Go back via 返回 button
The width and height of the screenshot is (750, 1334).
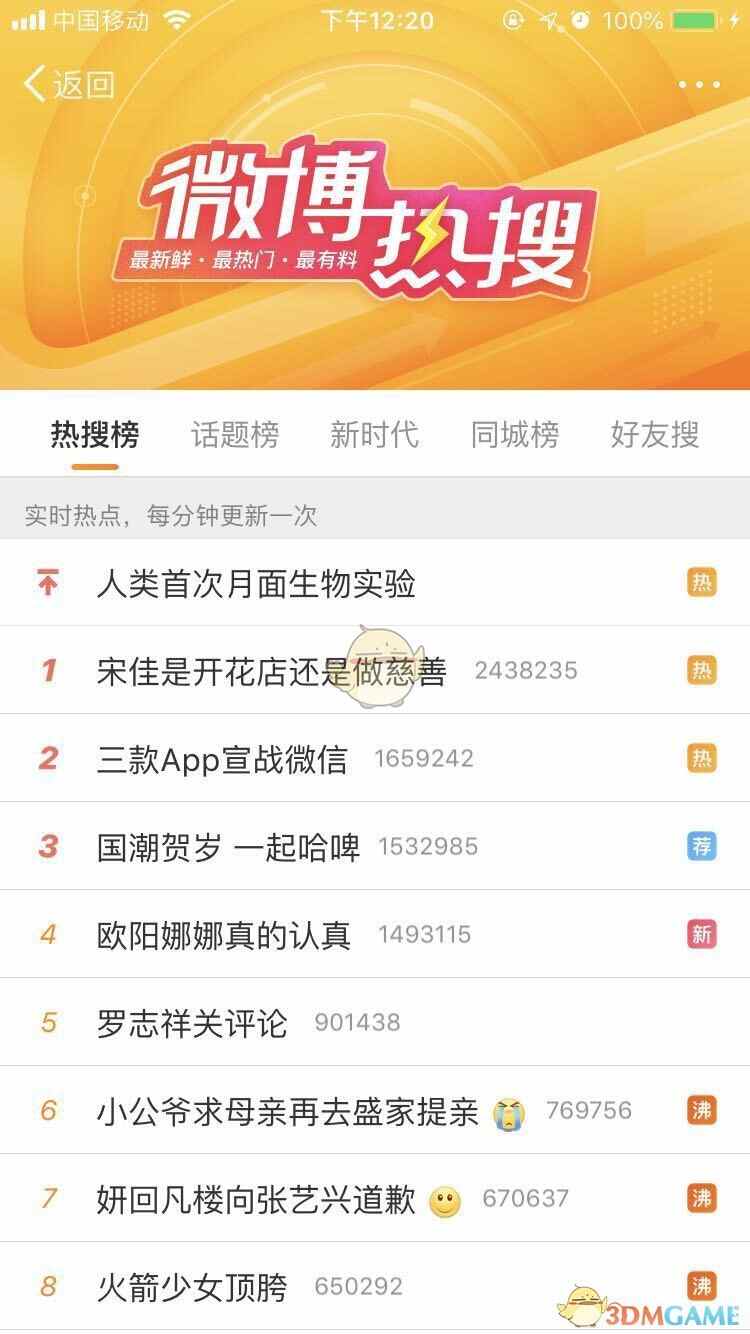pyautogui.click(x=70, y=85)
